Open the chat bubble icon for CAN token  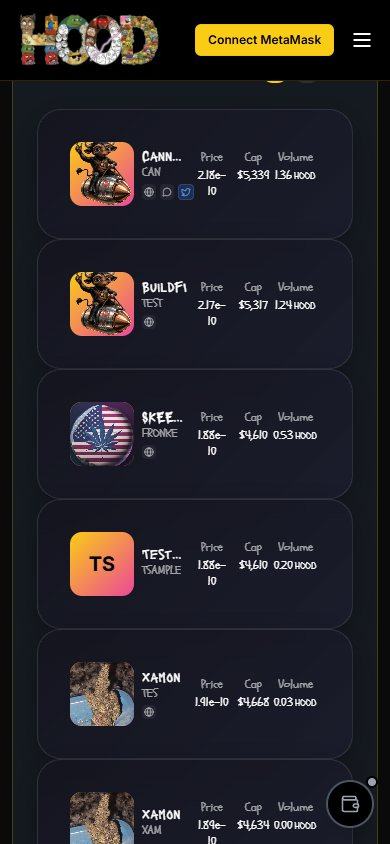click(x=167, y=192)
